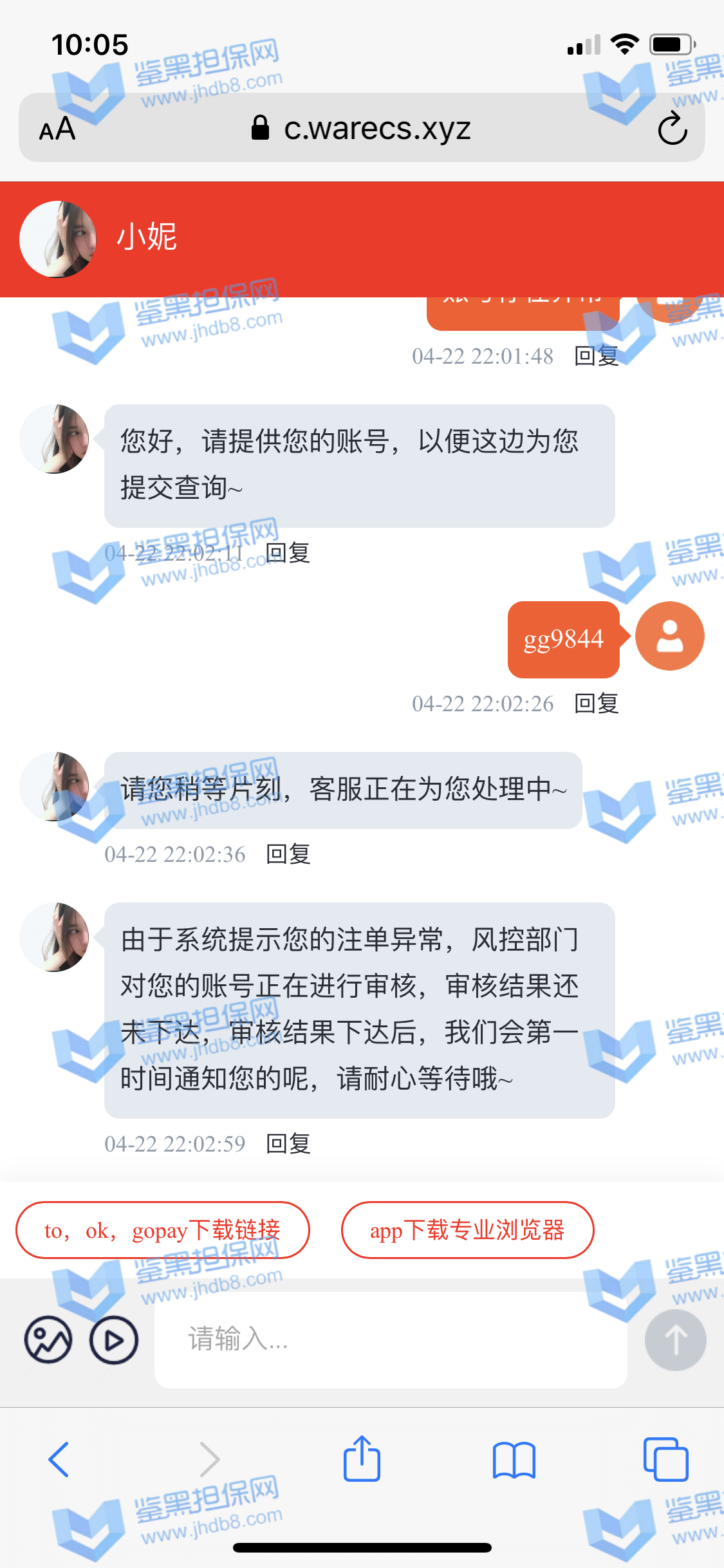This screenshot has height=1568, width=724.
Task: Select the to, ok, gopay下载链接 quick chip
Action: (x=162, y=1230)
